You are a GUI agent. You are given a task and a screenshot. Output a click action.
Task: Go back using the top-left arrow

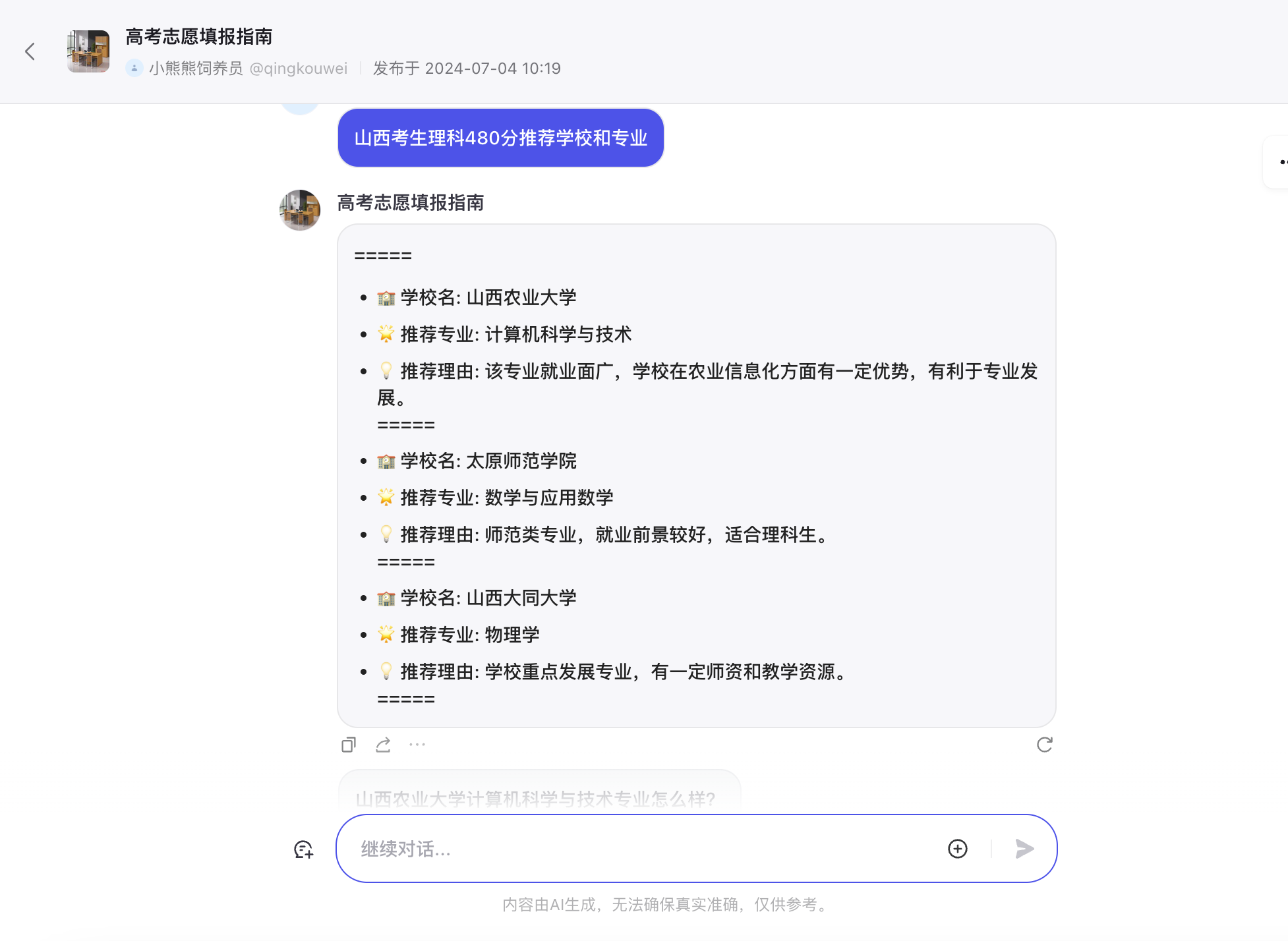click(30, 51)
